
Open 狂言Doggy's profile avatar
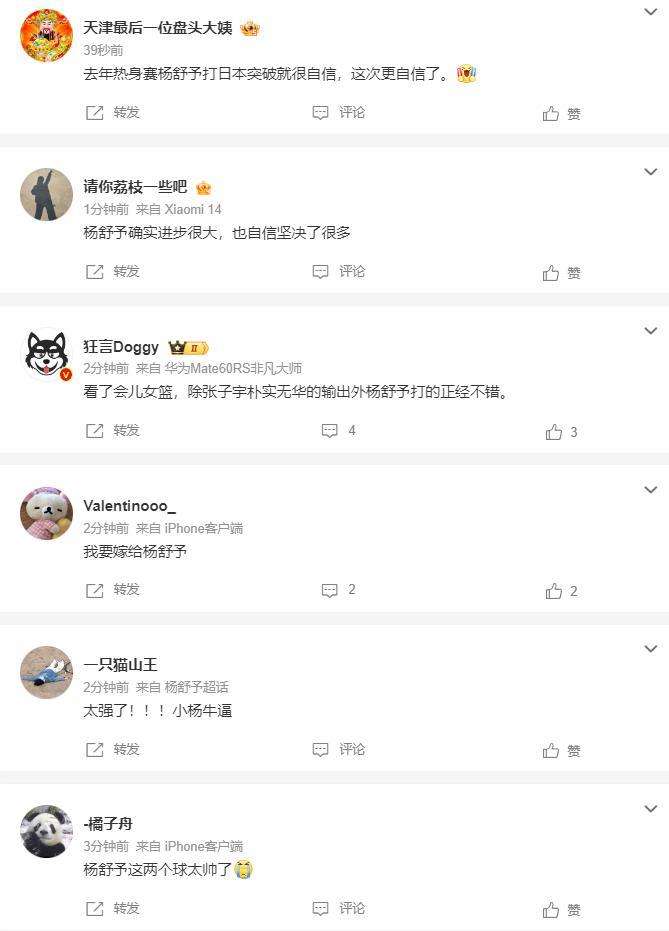(x=46, y=355)
